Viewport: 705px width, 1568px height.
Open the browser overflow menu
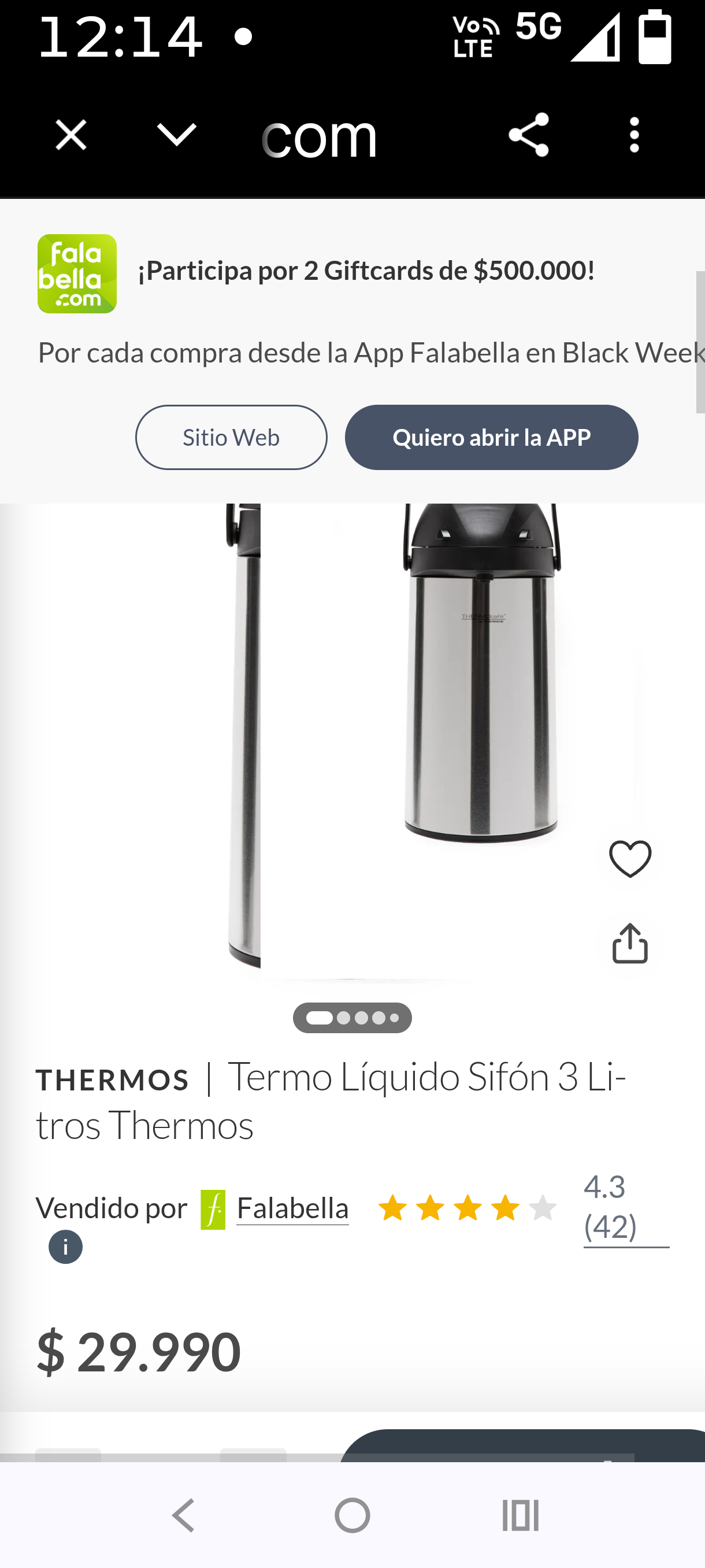[634, 135]
